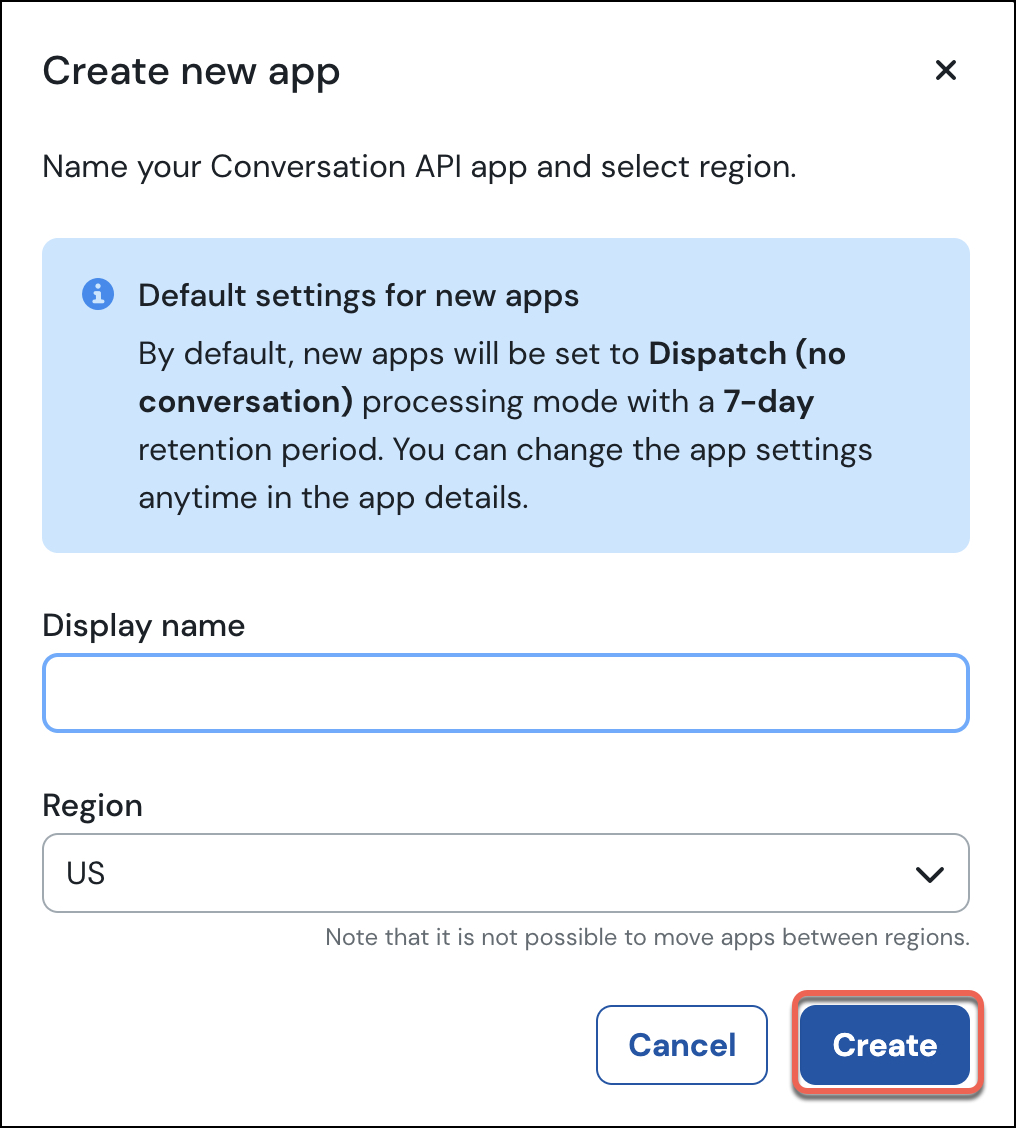Expand the Region dropdown showing US
The height and width of the screenshot is (1128, 1016).
point(505,873)
